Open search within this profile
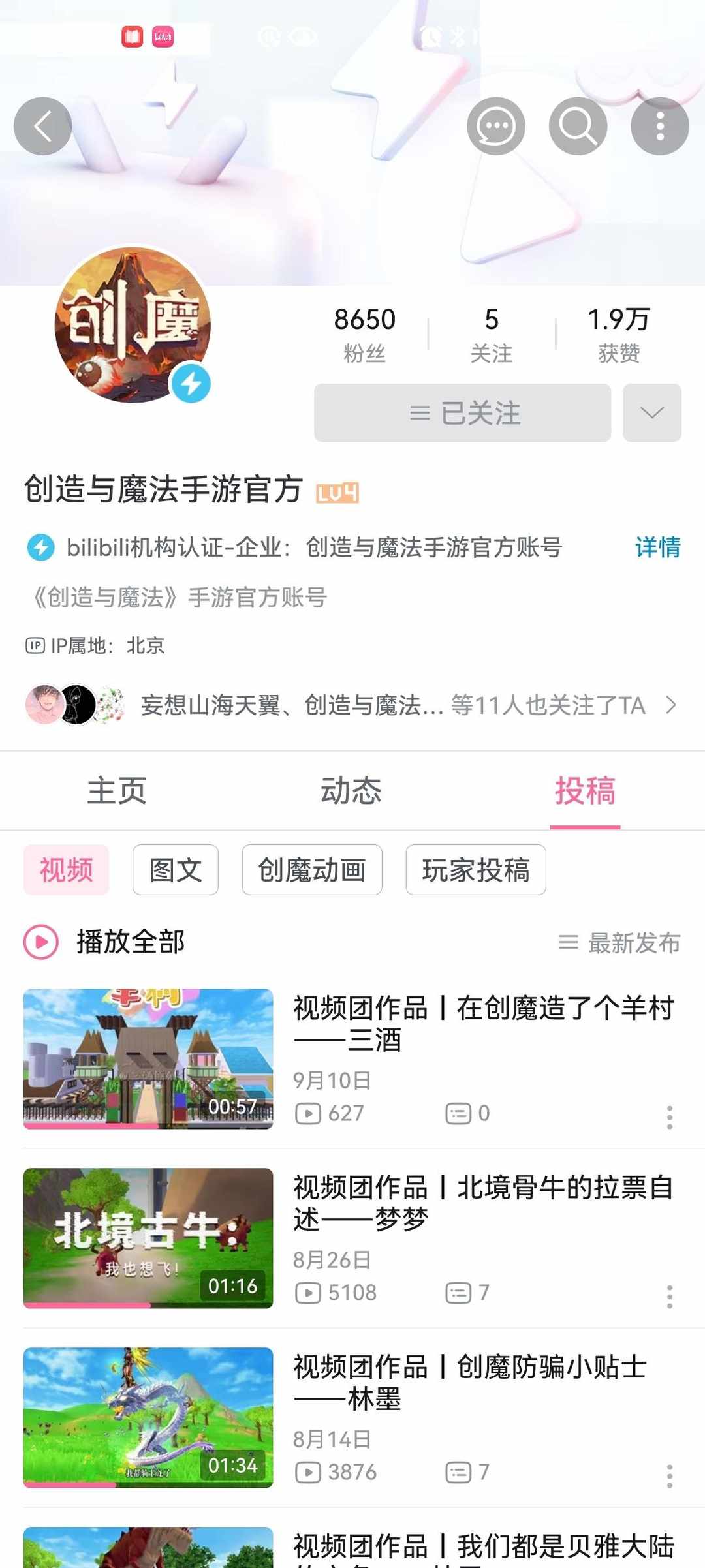Viewport: 705px width, 1568px height. (578, 126)
